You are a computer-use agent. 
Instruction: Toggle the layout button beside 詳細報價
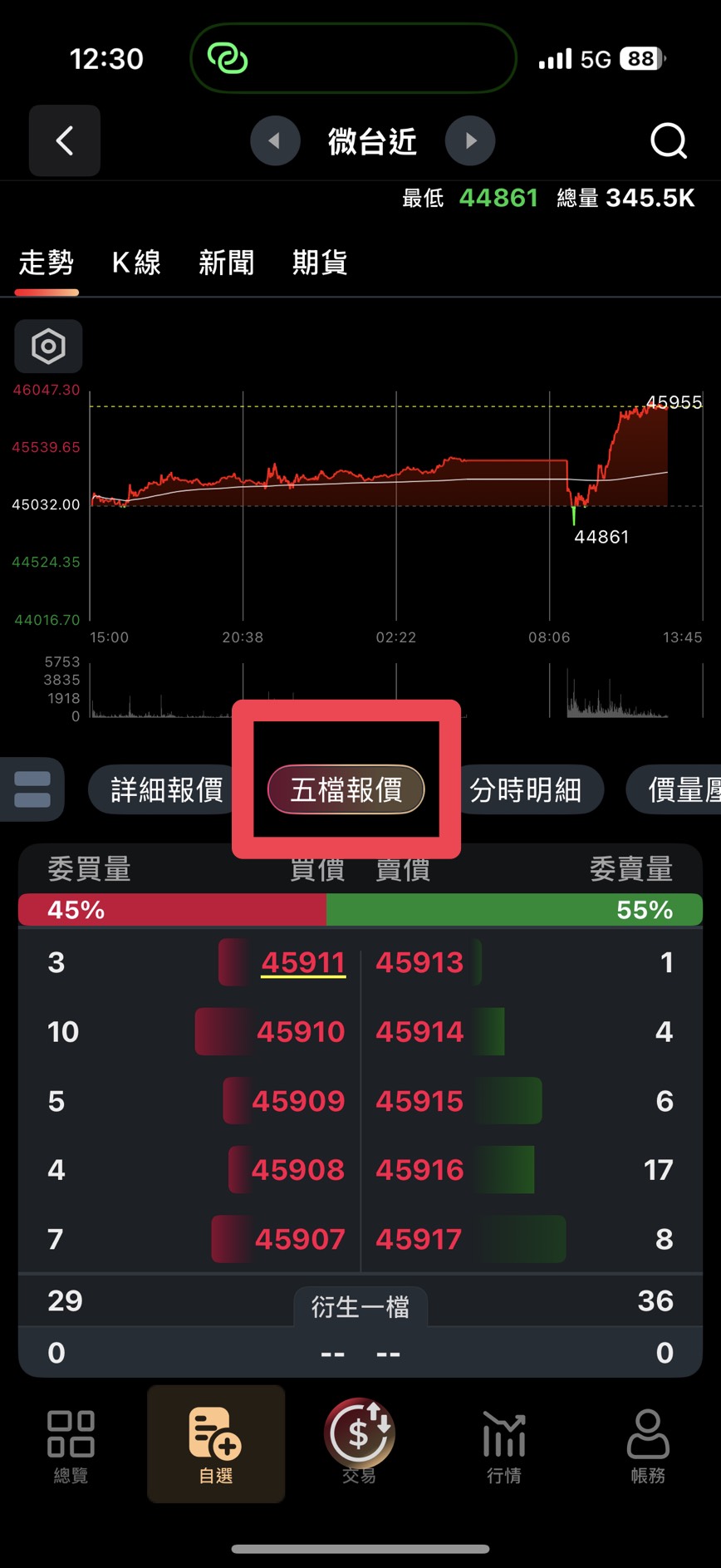[32, 789]
